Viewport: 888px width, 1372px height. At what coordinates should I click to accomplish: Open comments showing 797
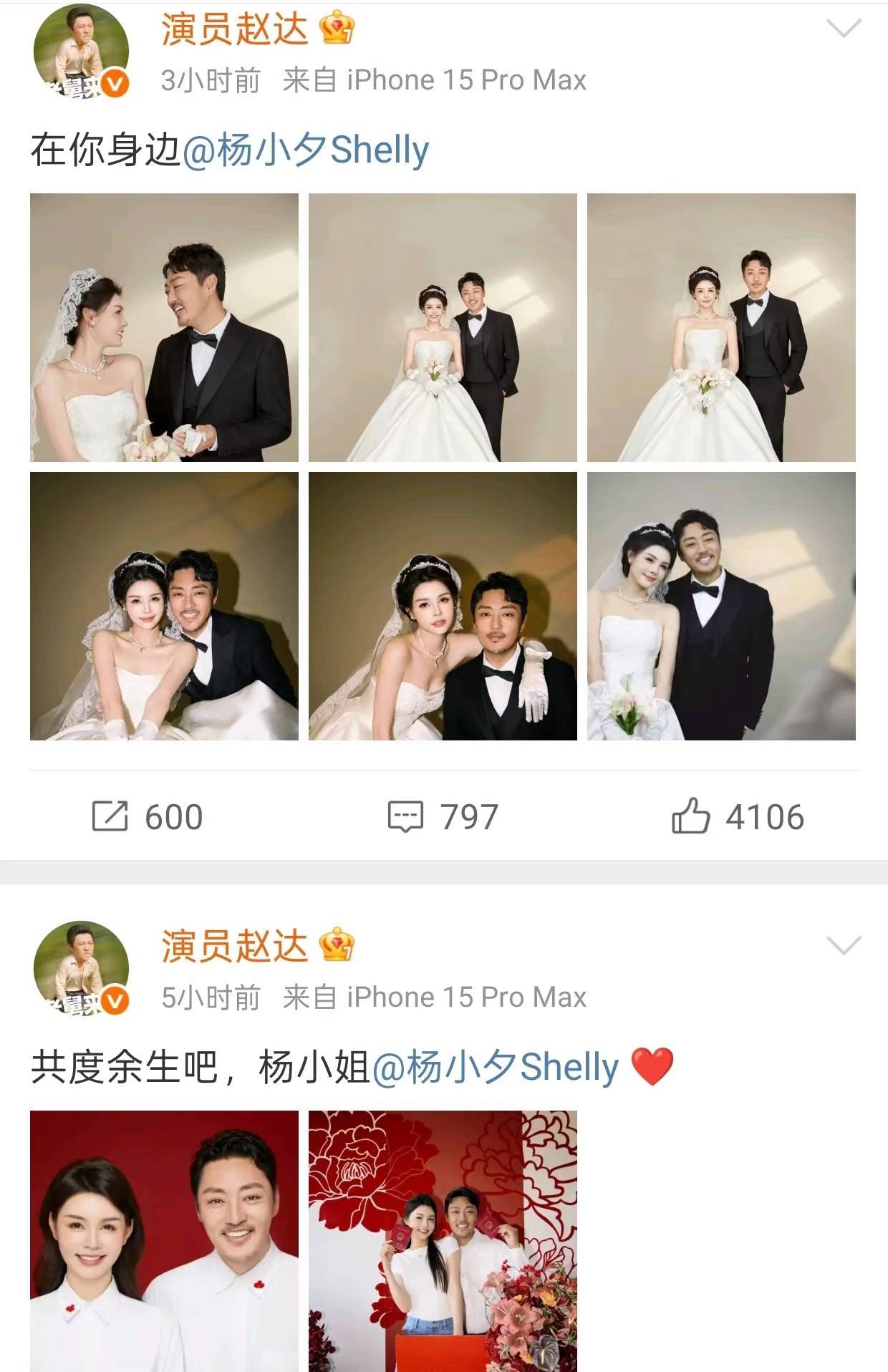tap(443, 817)
